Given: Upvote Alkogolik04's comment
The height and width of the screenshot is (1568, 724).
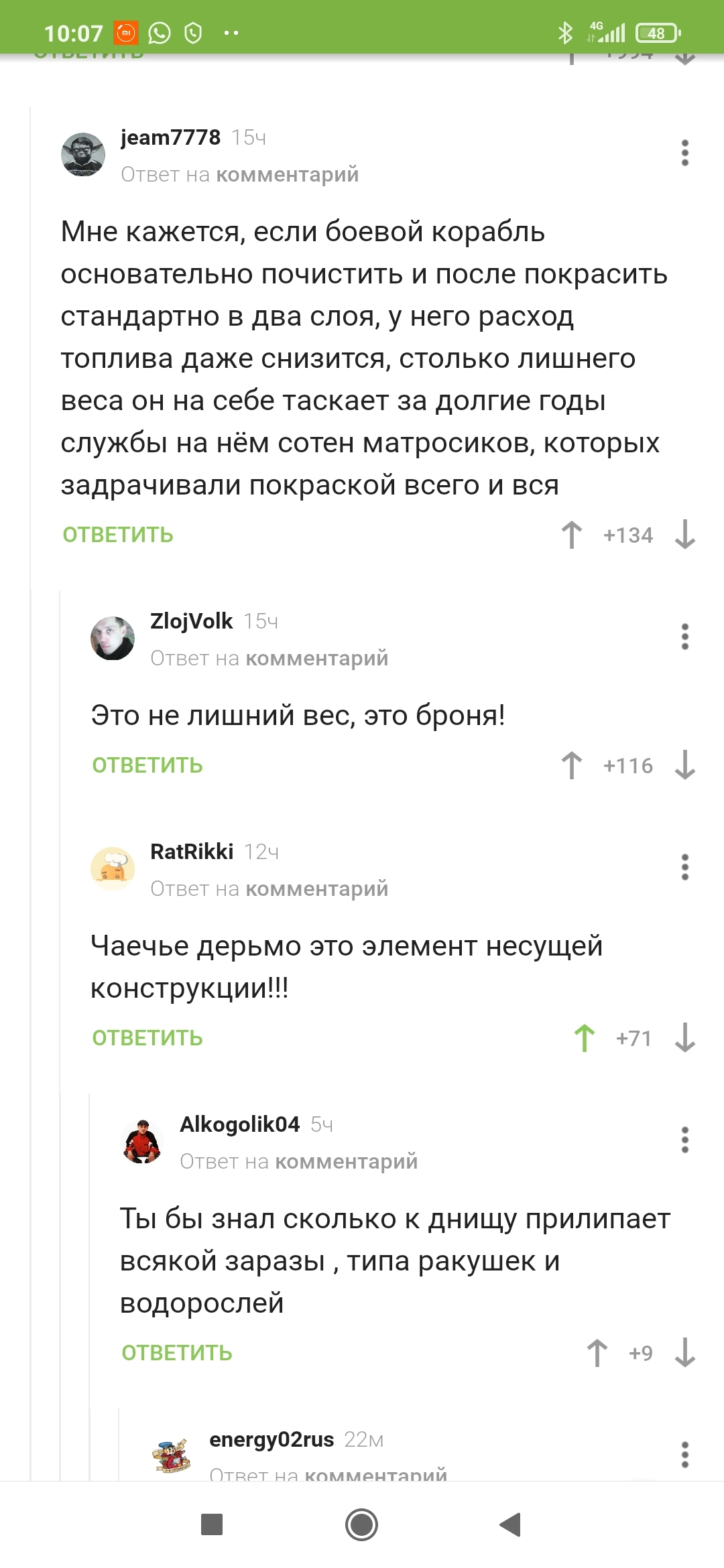Looking at the screenshot, I should (x=597, y=1353).
